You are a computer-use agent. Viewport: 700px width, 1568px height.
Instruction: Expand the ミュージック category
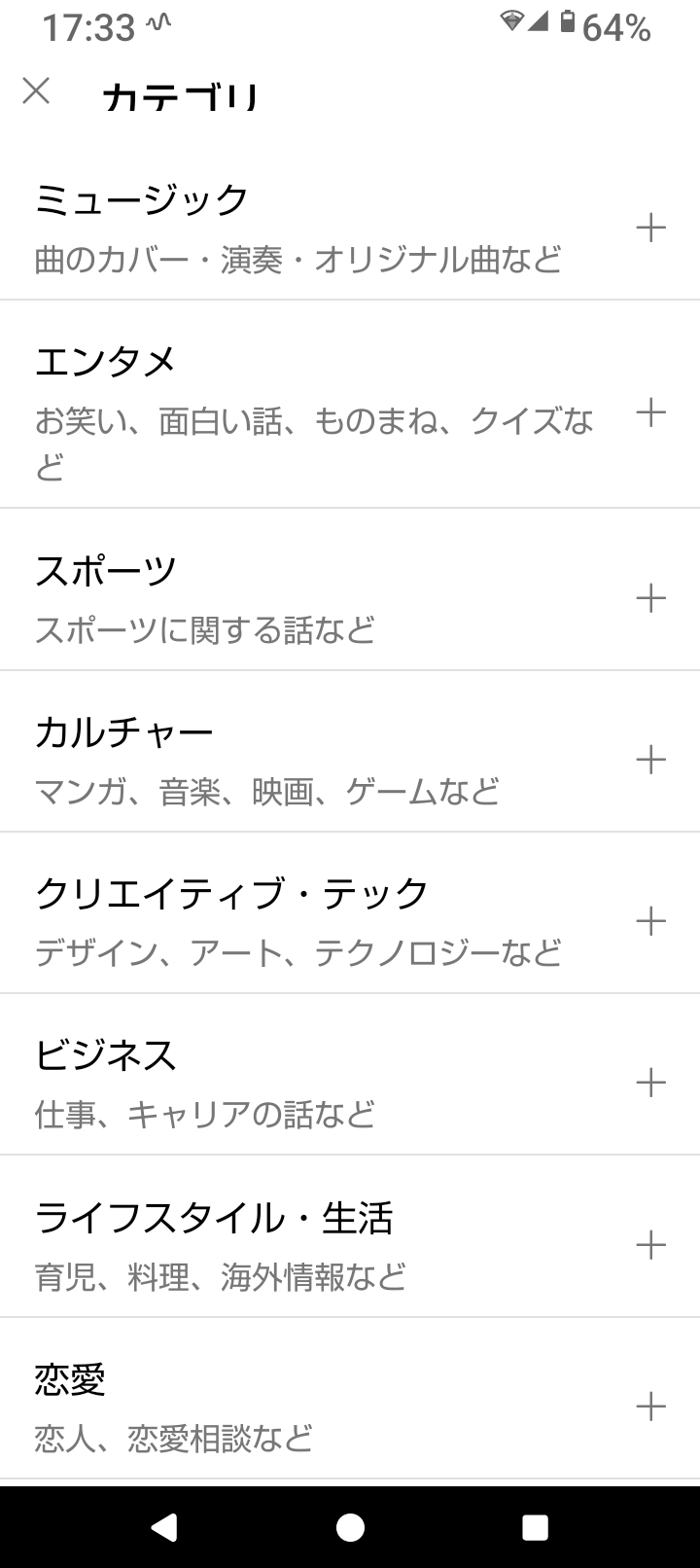tap(650, 229)
